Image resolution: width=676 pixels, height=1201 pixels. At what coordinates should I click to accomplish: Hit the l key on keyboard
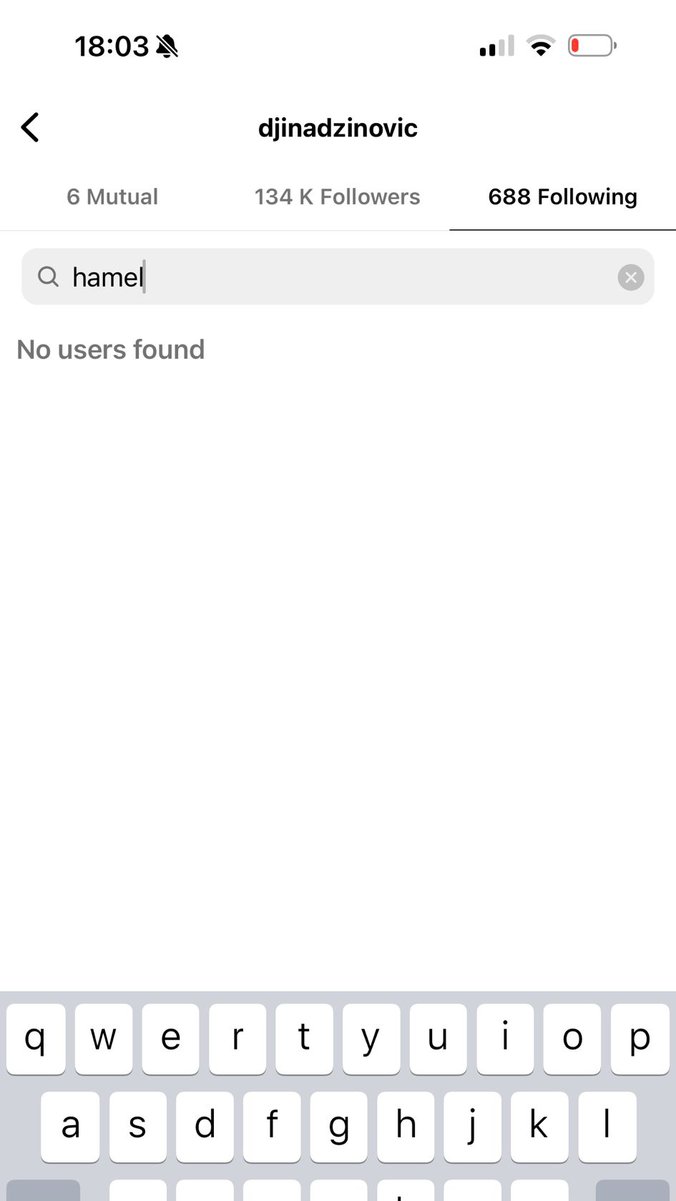[607, 1126]
